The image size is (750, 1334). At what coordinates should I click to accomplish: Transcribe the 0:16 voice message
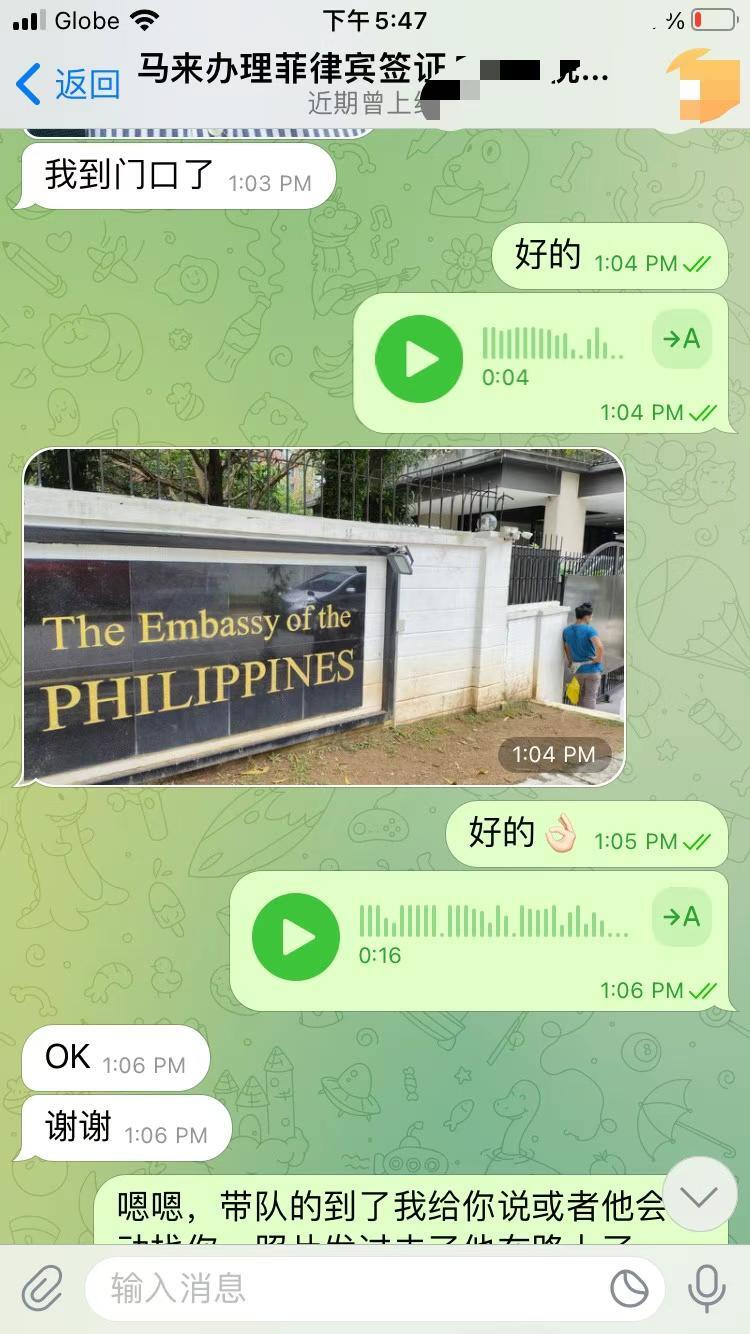tap(682, 917)
